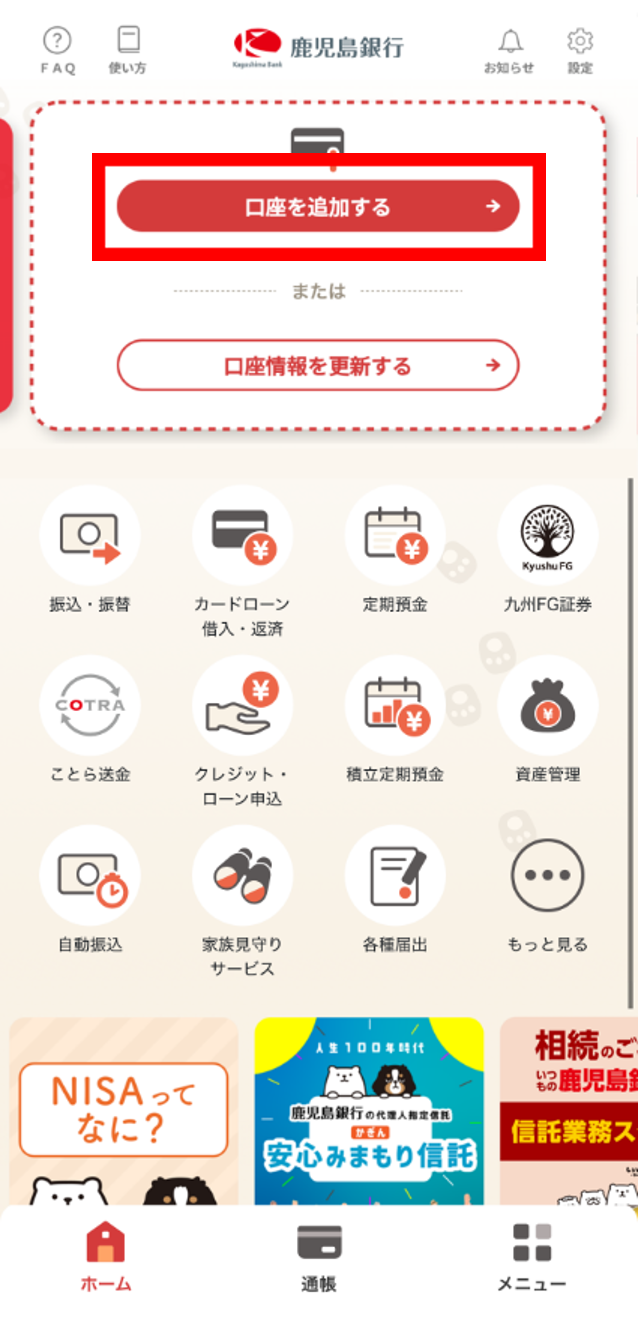Tap もっと見る to show more
The image size is (638, 1319).
(548, 892)
